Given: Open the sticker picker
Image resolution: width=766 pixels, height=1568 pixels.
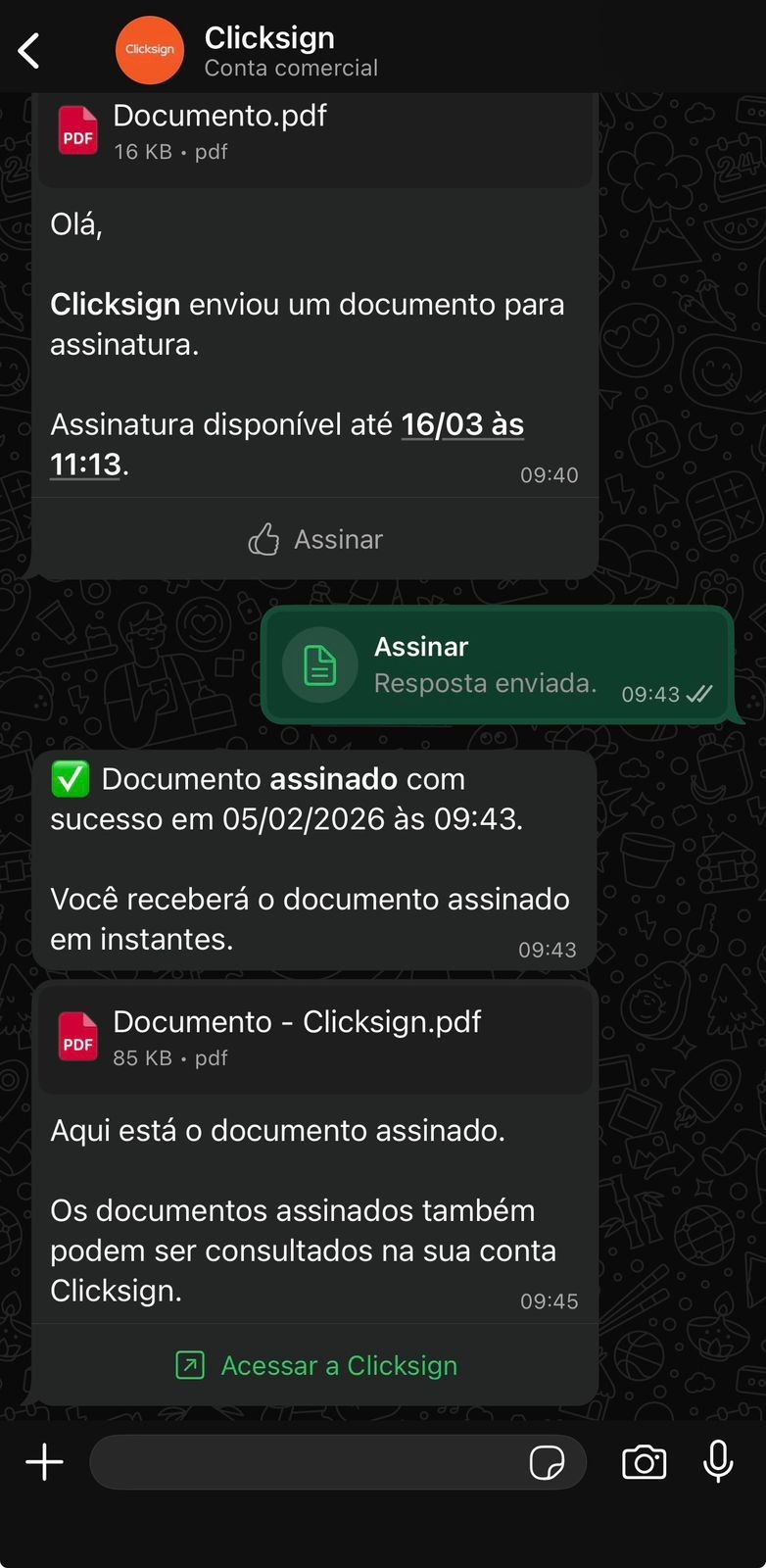Looking at the screenshot, I should [547, 1462].
